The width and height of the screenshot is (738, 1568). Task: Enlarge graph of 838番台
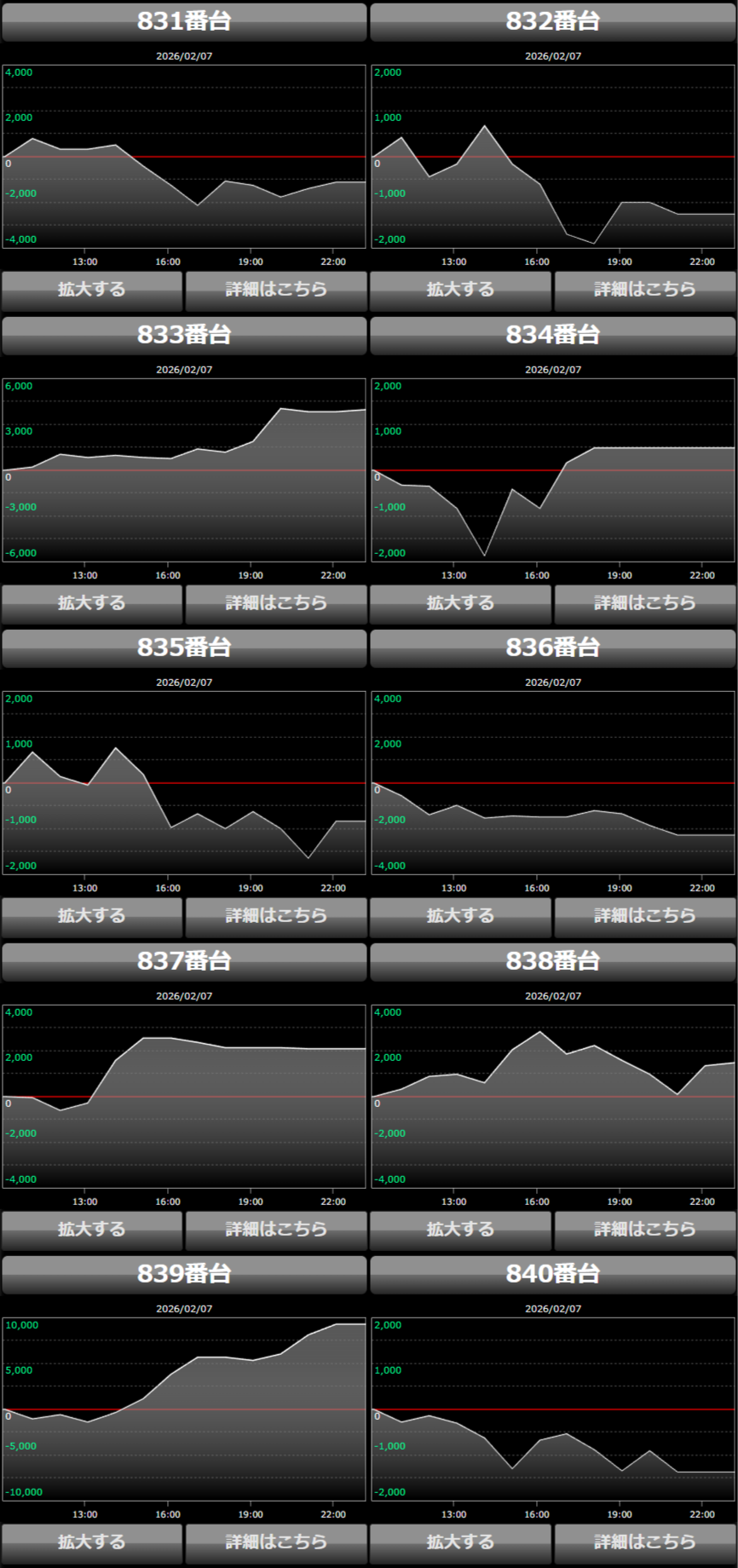tap(460, 1230)
